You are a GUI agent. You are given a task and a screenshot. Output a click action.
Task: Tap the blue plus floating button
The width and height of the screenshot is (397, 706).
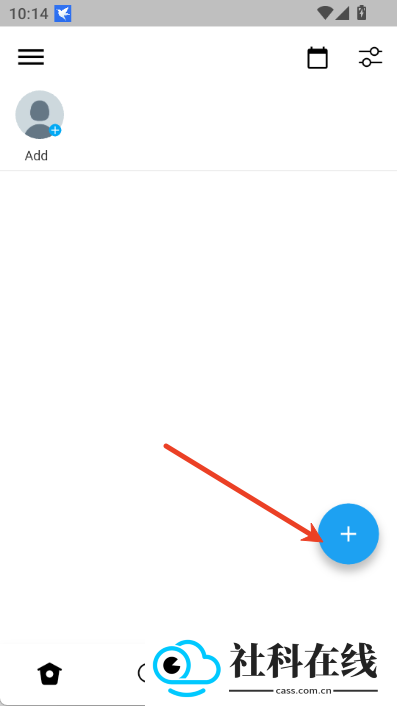348,534
